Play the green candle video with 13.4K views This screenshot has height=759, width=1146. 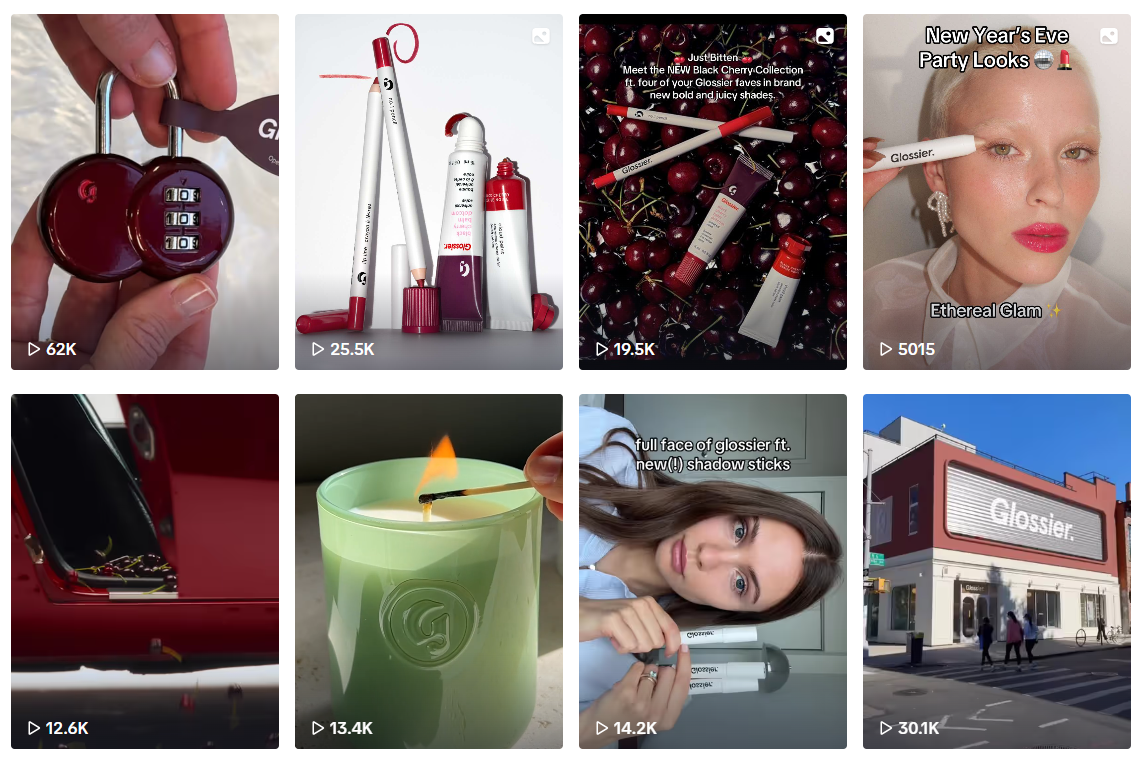pyautogui.click(x=429, y=571)
